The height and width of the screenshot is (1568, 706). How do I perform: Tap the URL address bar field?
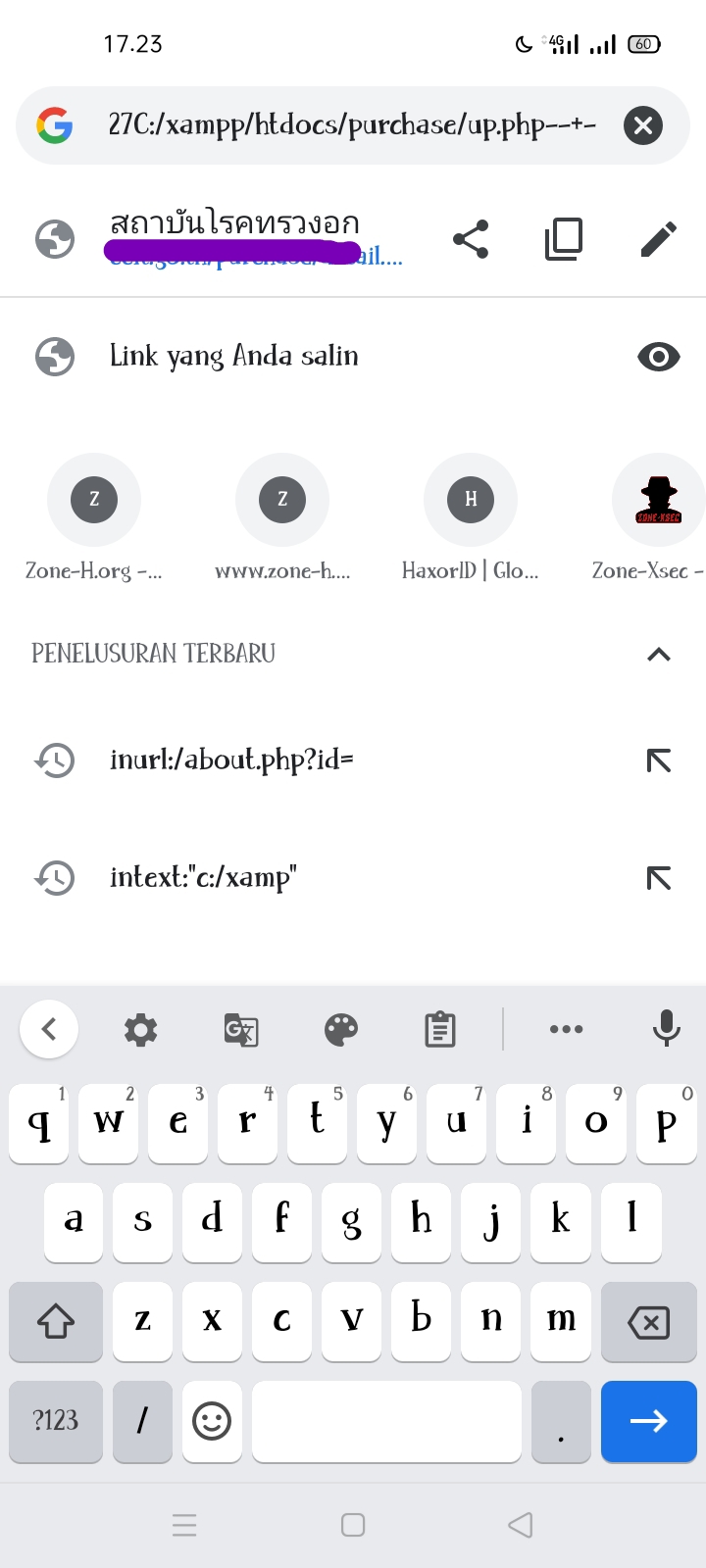click(x=351, y=125)
